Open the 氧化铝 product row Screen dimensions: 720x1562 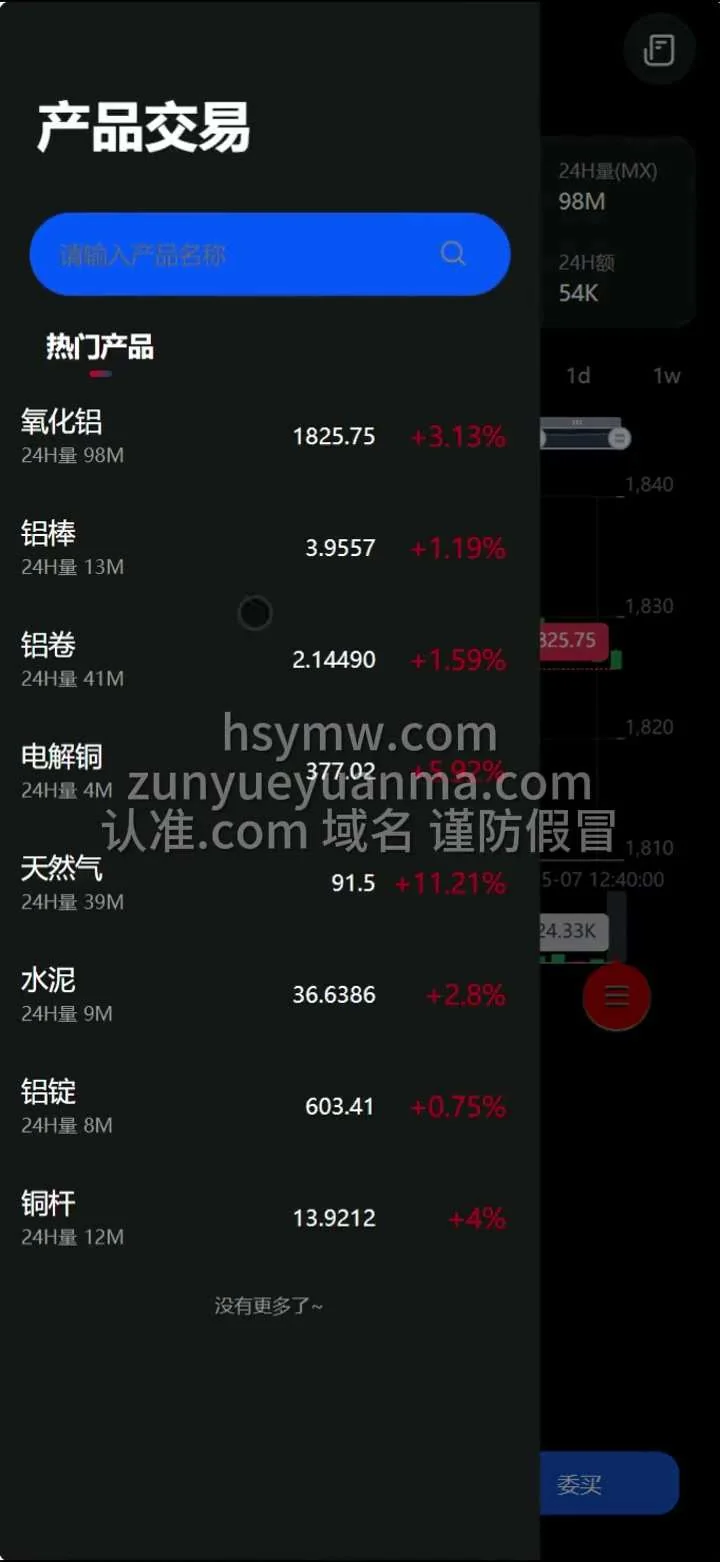tap(262, 437)
